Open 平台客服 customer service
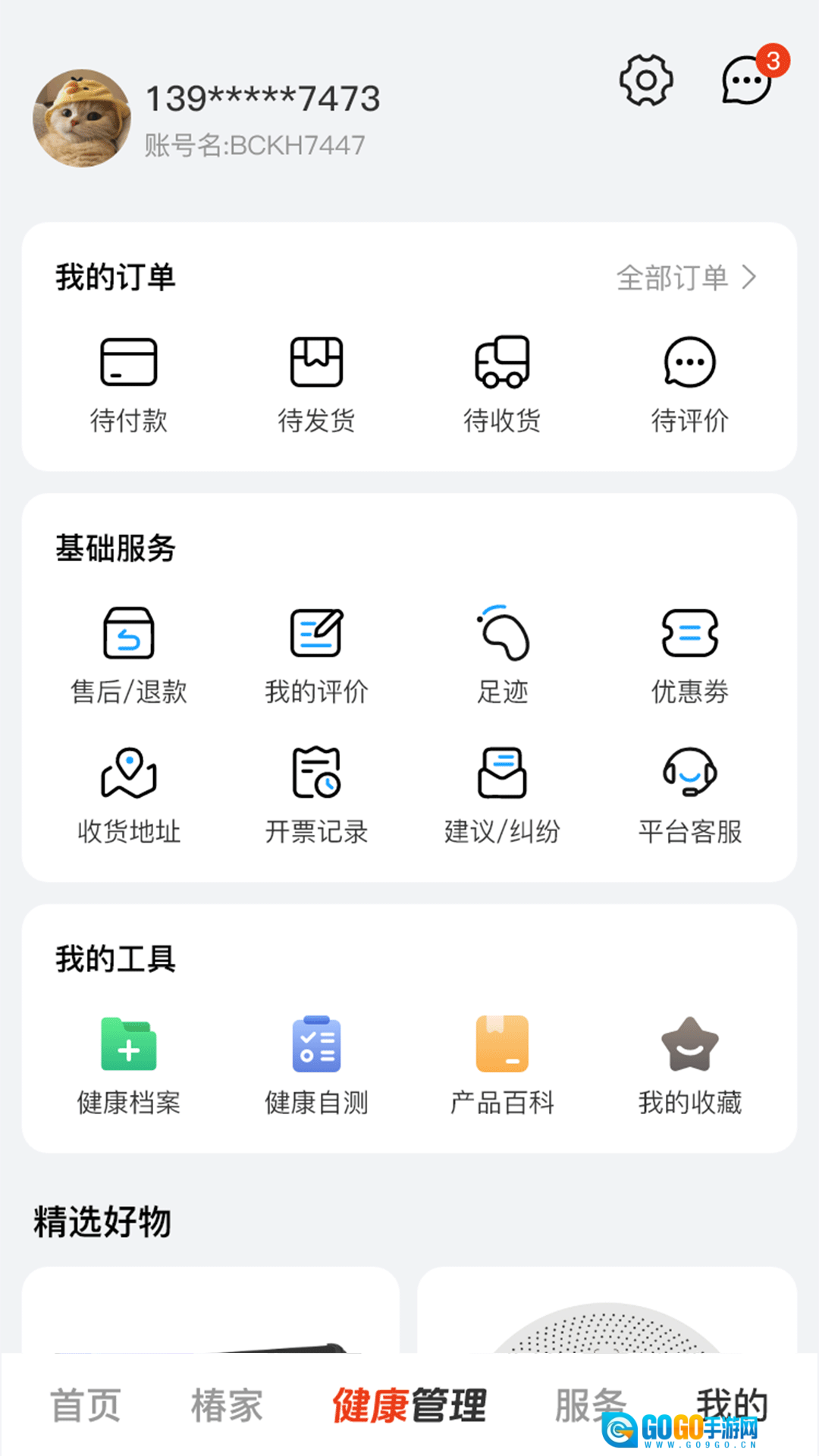Image resolution: width=819 pixels, height=1456 pixels. coord(689,795)
